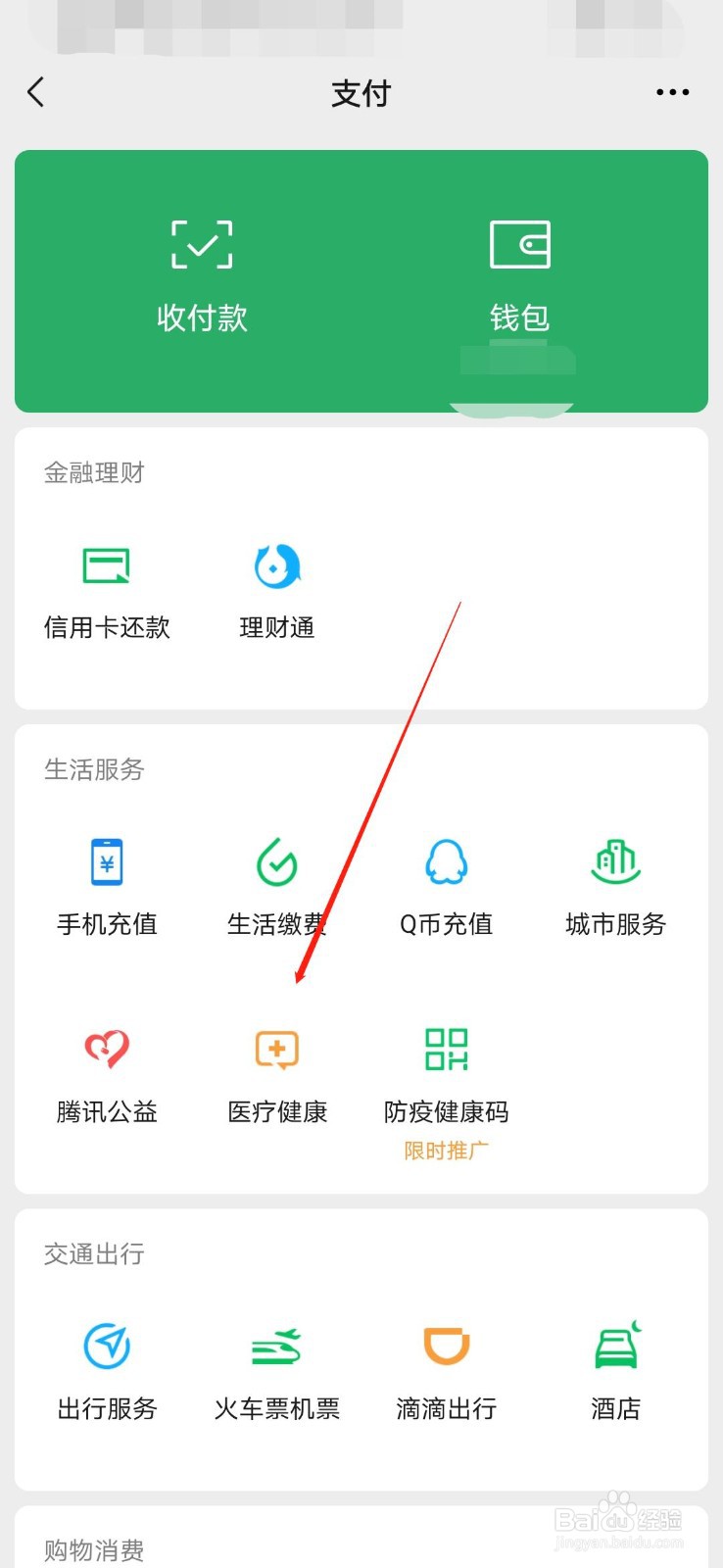
Task: Tap the 支付 page title
Action: point(361,91)
